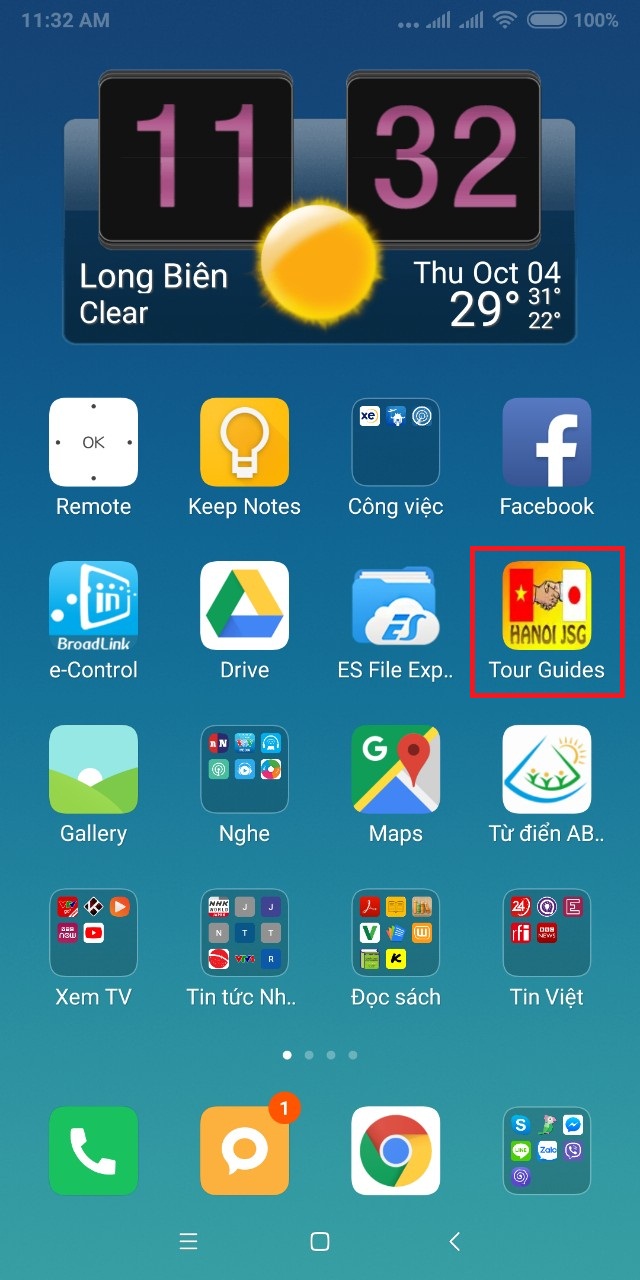Viewport: 640px width, 1280px height.
Task: Open ES File Explorer
Action: pos(395,606)
